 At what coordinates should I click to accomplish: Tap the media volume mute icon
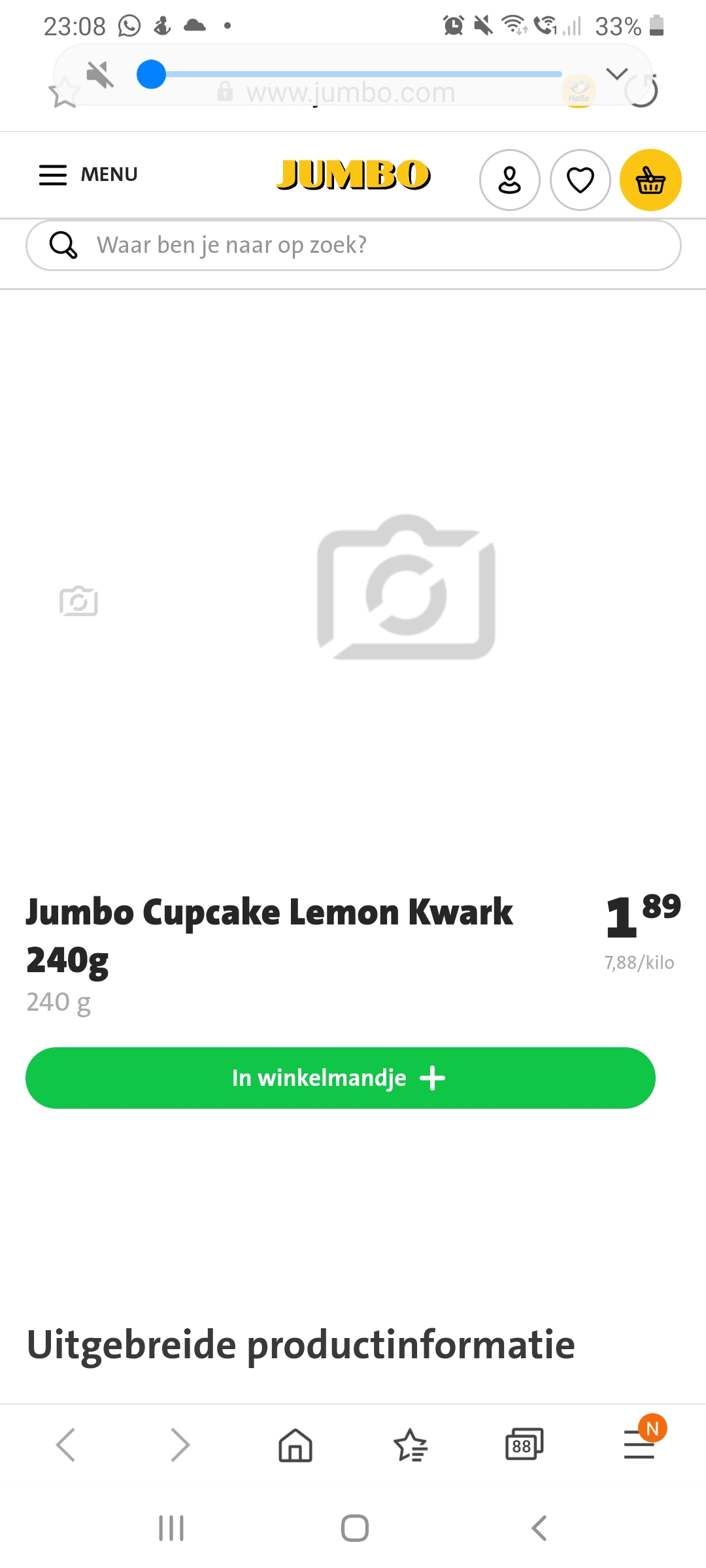pos(100,74)
